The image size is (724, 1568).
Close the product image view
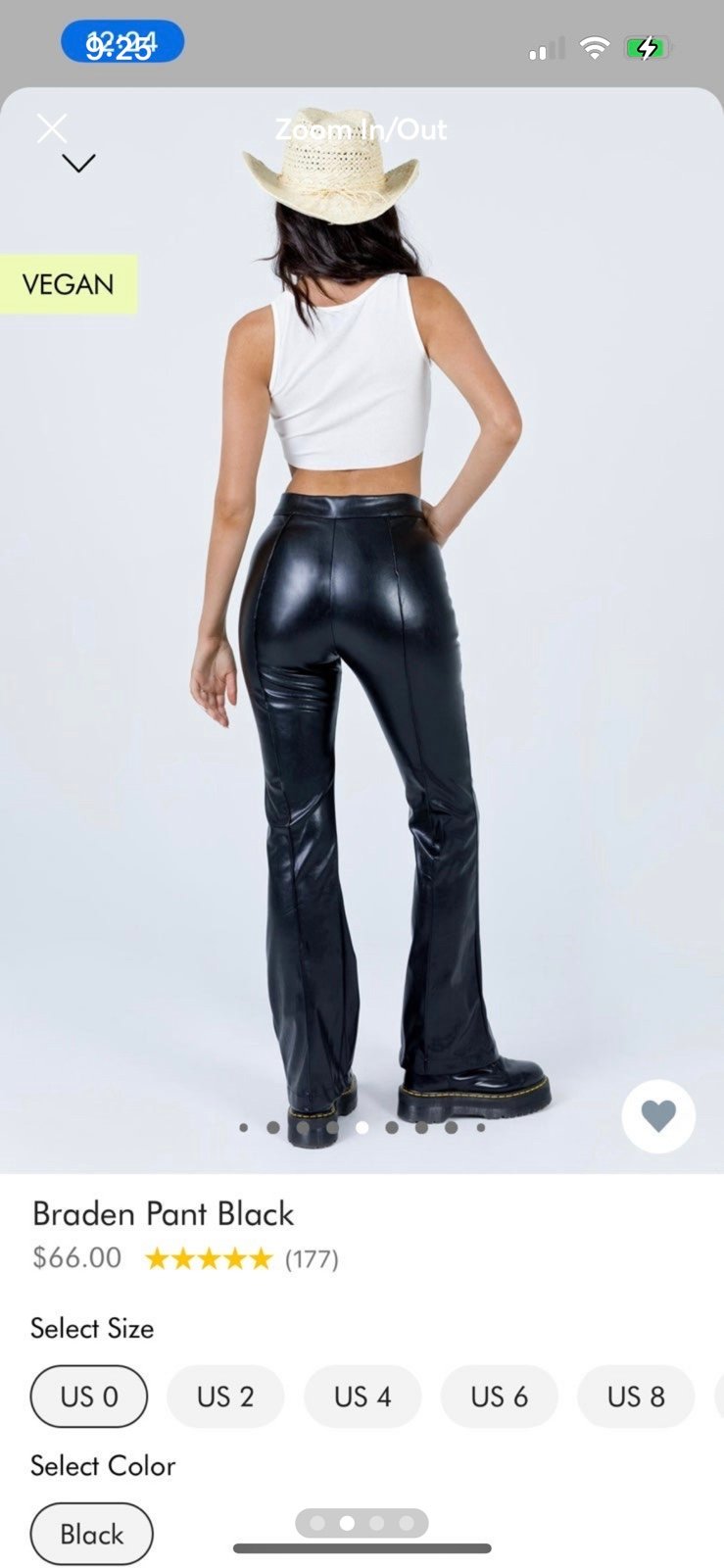(52, 128)
